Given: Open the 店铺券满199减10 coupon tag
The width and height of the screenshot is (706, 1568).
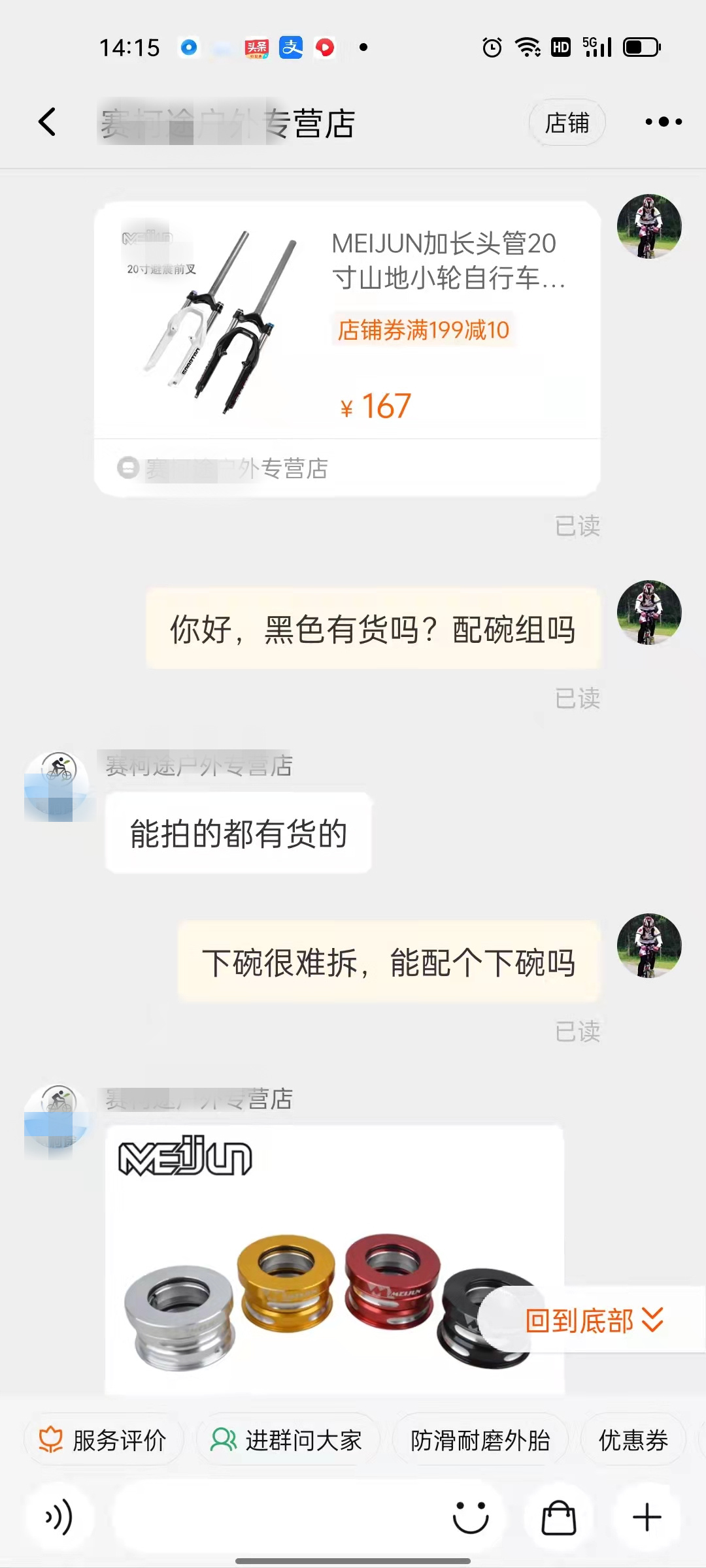Looking at the screenshot, I should click(x=424, y=331).
